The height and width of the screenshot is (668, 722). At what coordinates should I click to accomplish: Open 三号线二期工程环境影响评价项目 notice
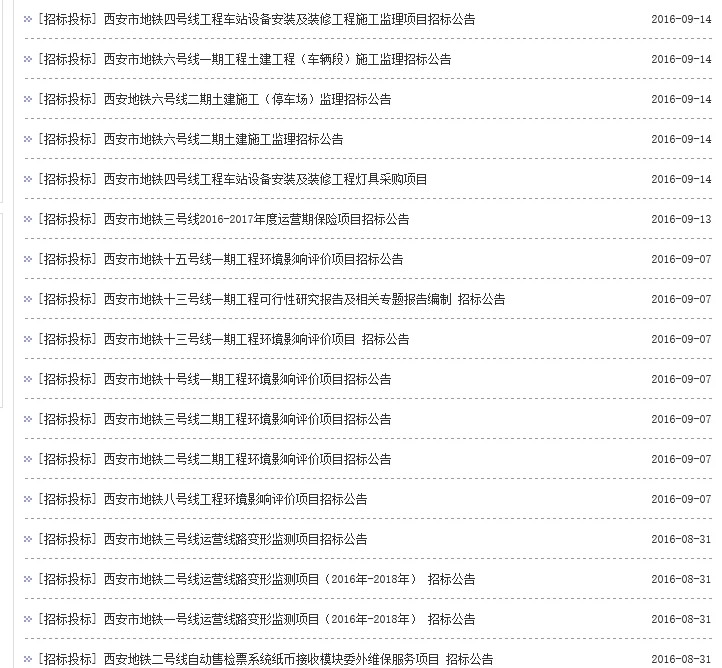[247, 419]
